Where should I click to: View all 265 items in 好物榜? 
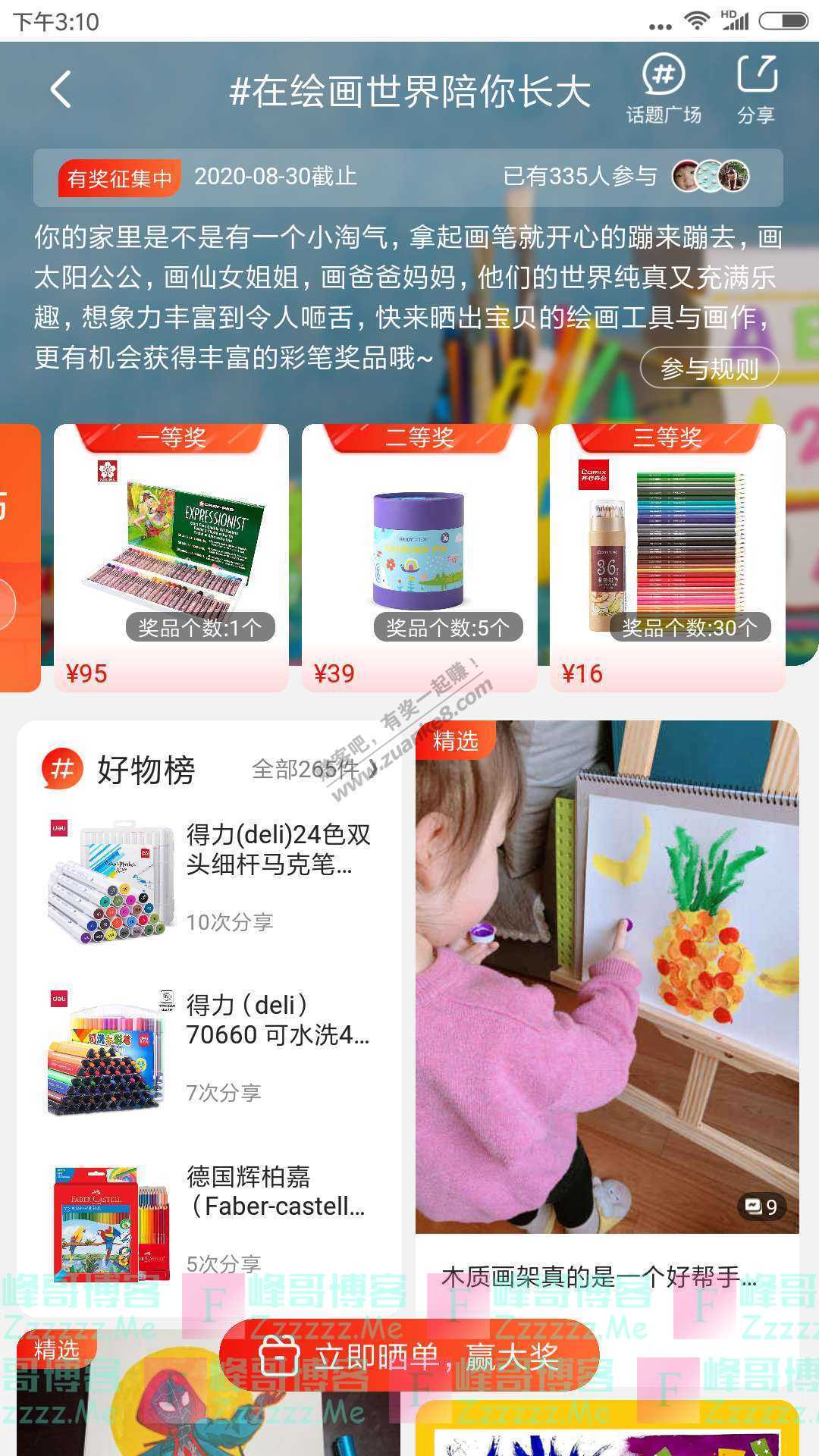click(x=314, y=770)
